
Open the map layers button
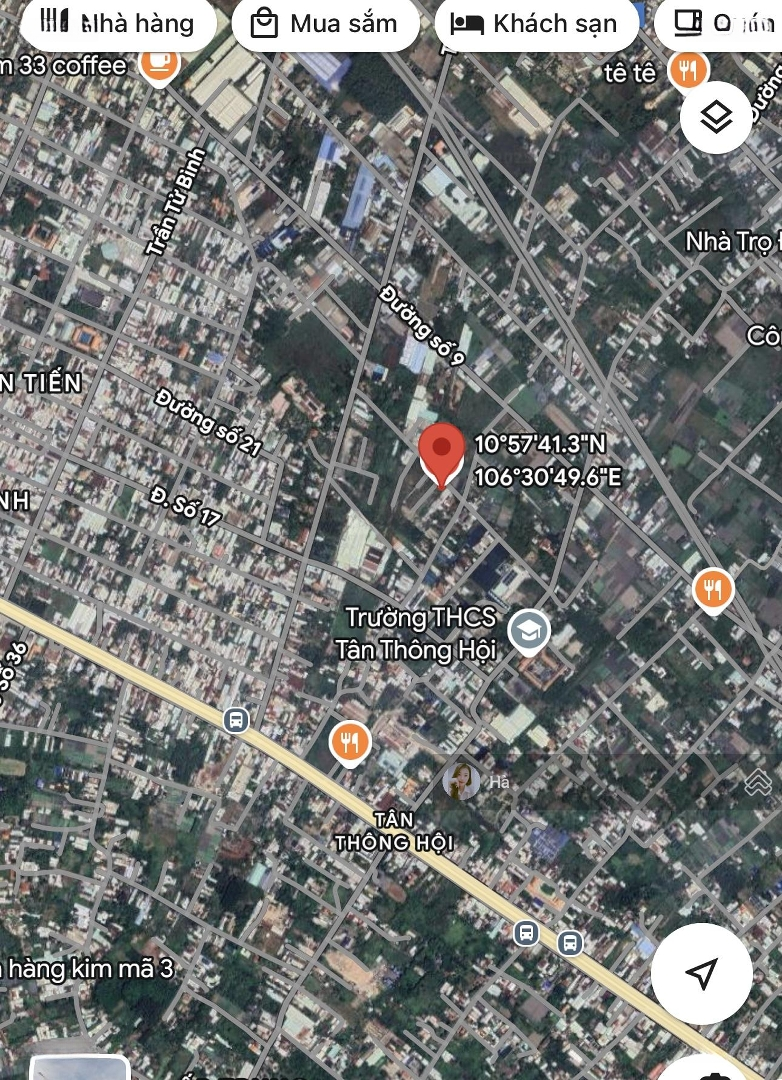pyautogui.click(x=716, y=117)
